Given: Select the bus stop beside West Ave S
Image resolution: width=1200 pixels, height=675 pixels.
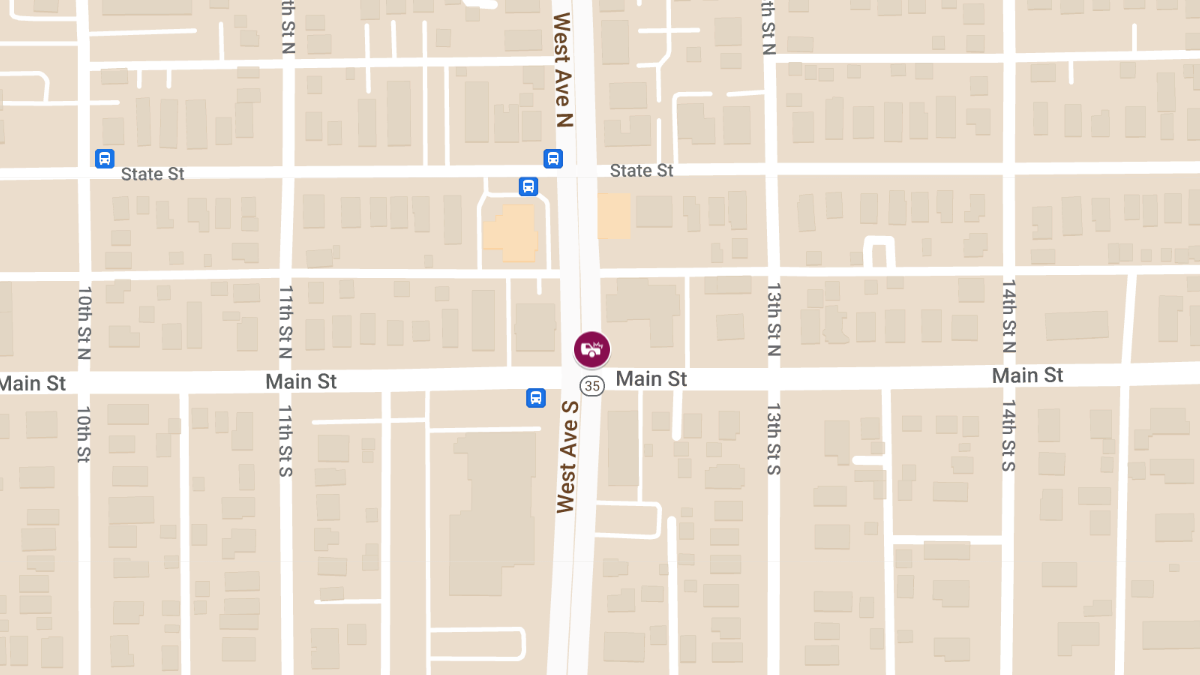Looking at the screenshot, I should tap(536, 398).
